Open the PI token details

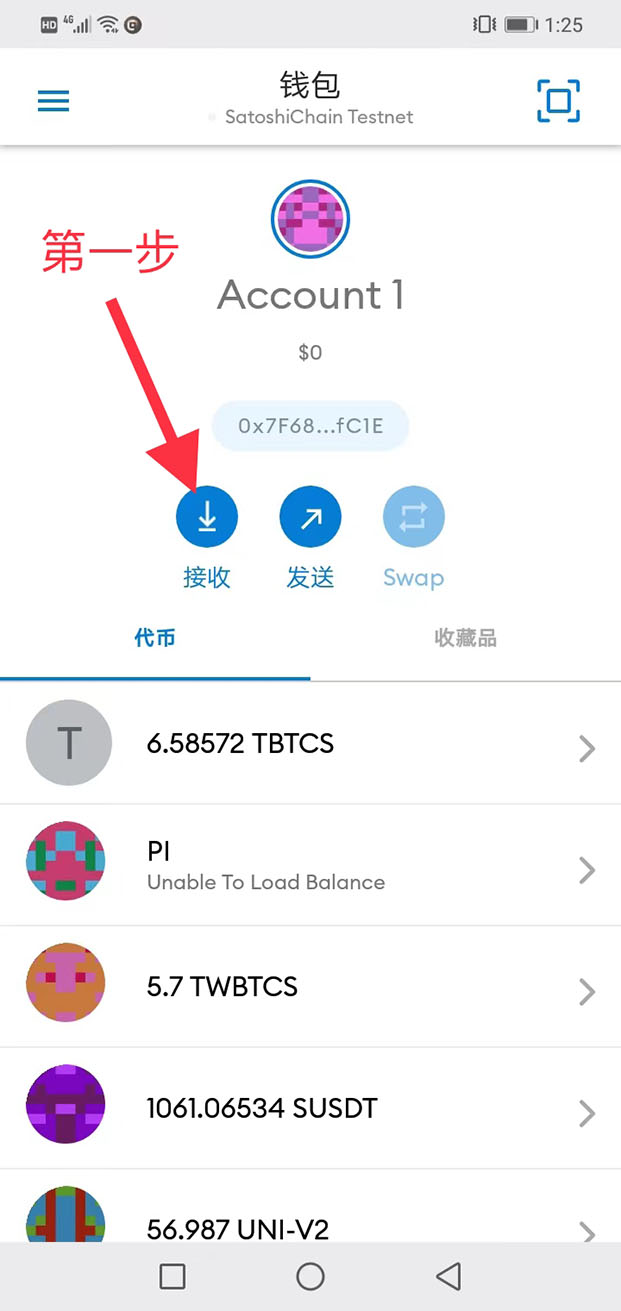click(x=310, y=865)
